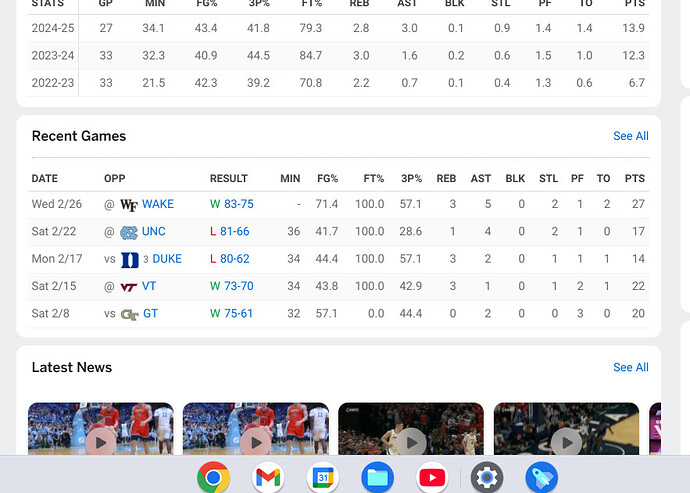This screenshot has height=493, width=690.
Task: Open the WAKE team link
Action: [x=157, y=204]
